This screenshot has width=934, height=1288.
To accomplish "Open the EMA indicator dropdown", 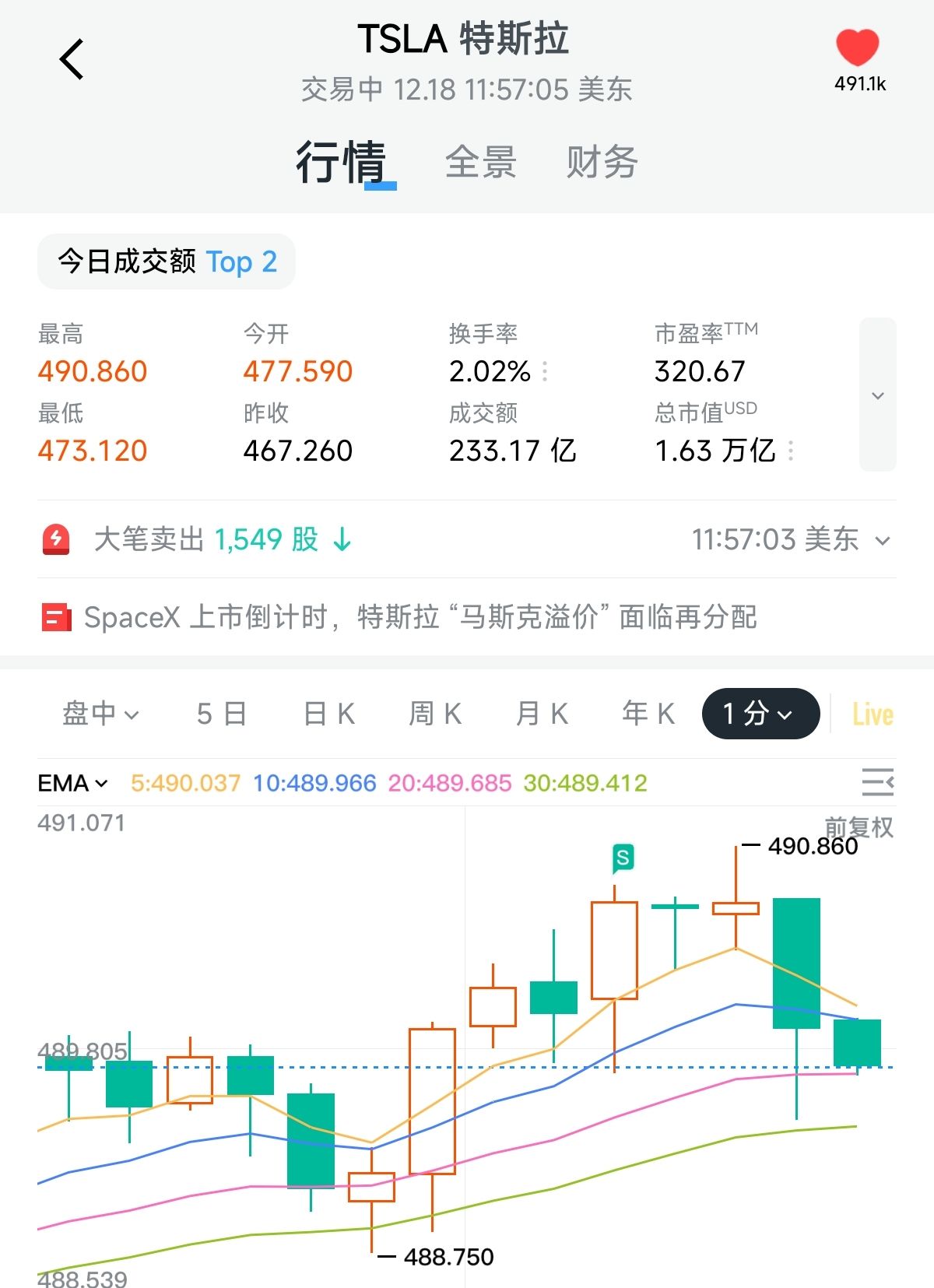I will [73, 783].
